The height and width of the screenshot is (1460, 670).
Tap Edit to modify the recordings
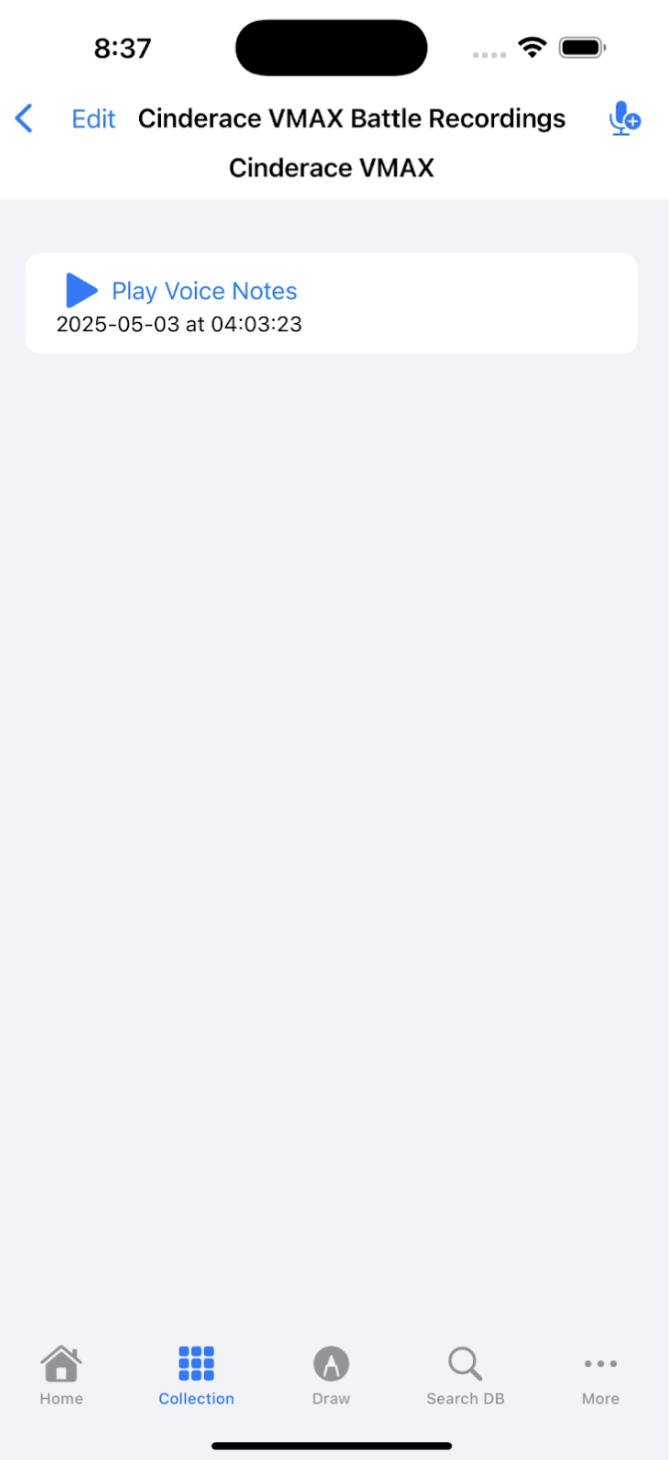(x=93, y=119)
